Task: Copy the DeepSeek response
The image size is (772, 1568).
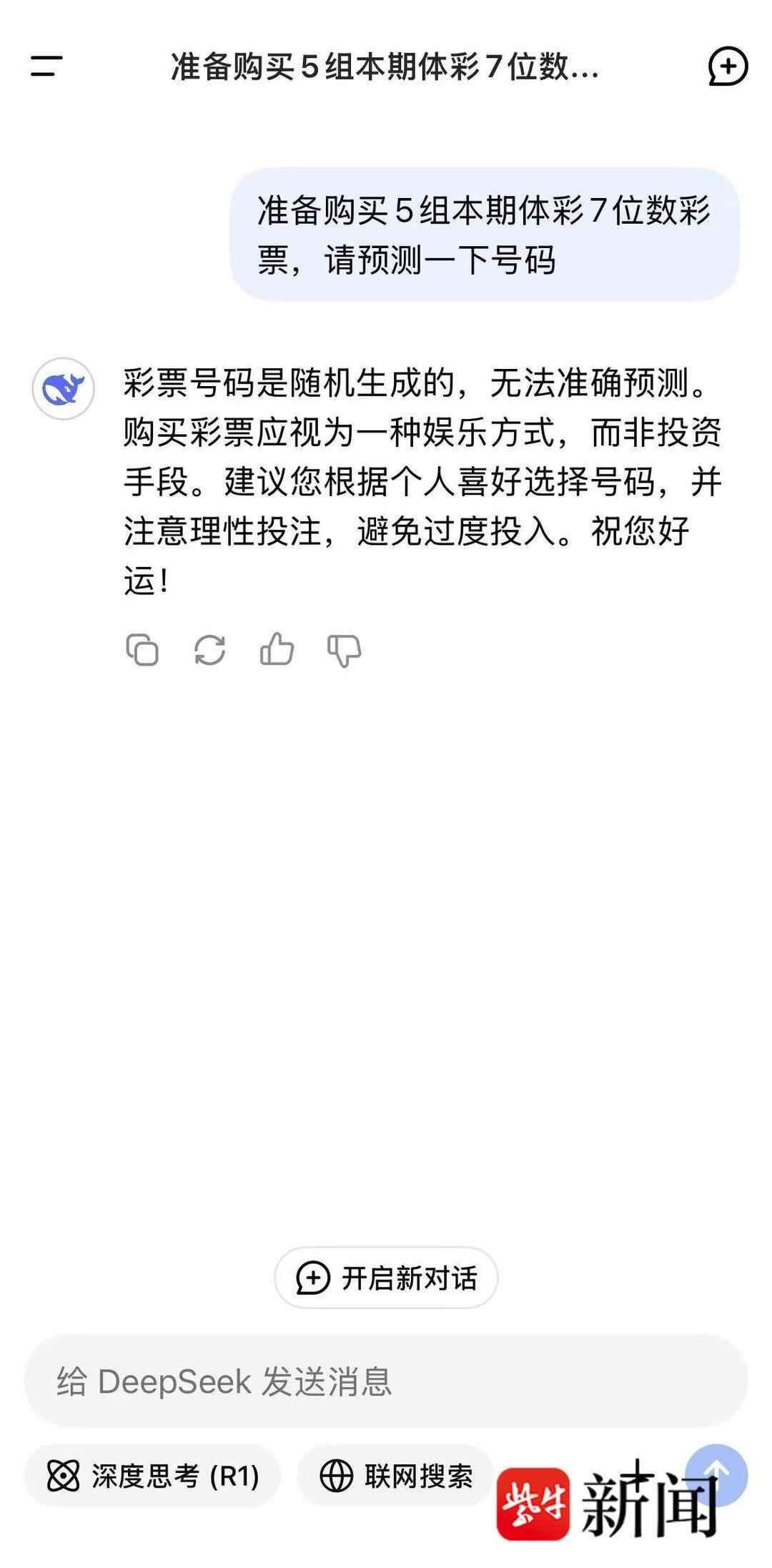Action: [142, 650]
